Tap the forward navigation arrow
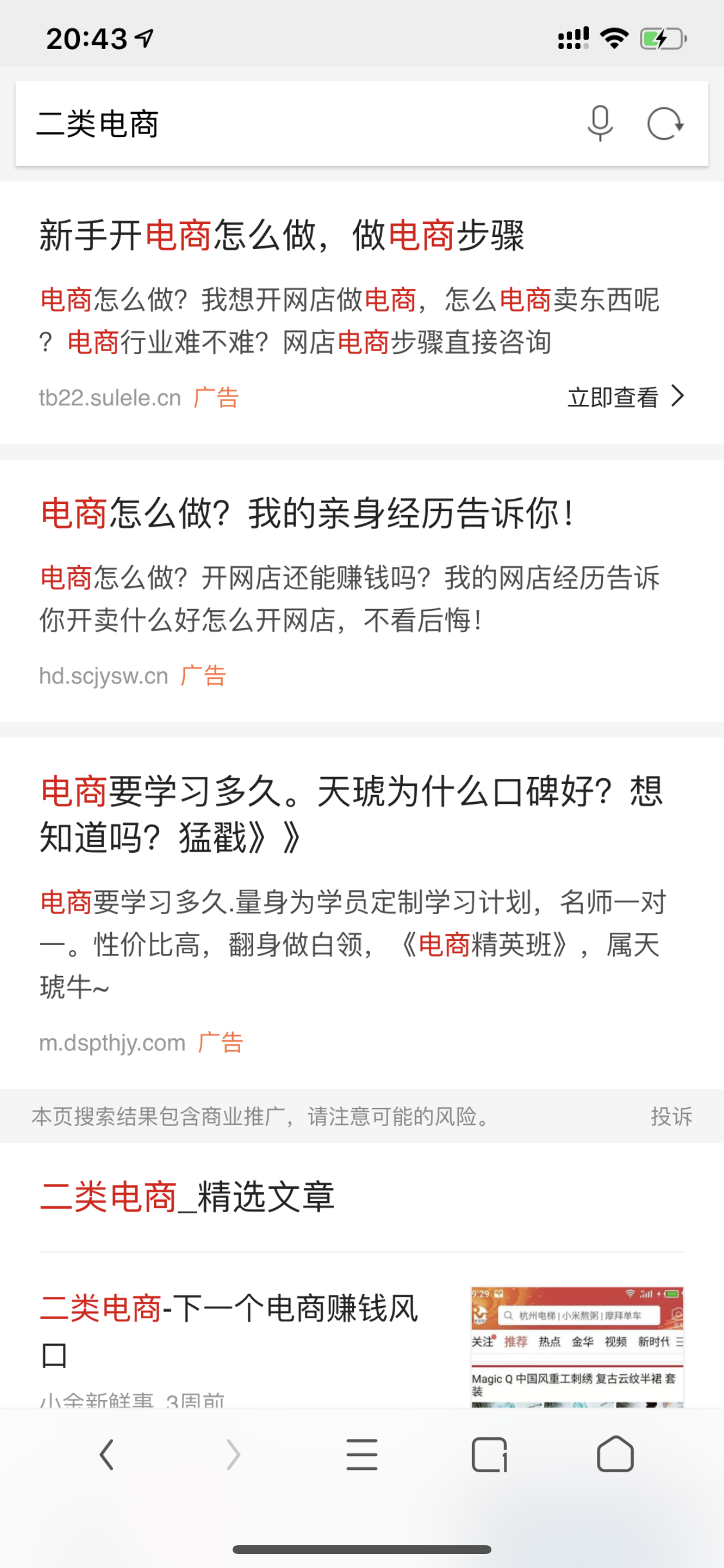This screenshot has width=724, height=1568. 234,1456
